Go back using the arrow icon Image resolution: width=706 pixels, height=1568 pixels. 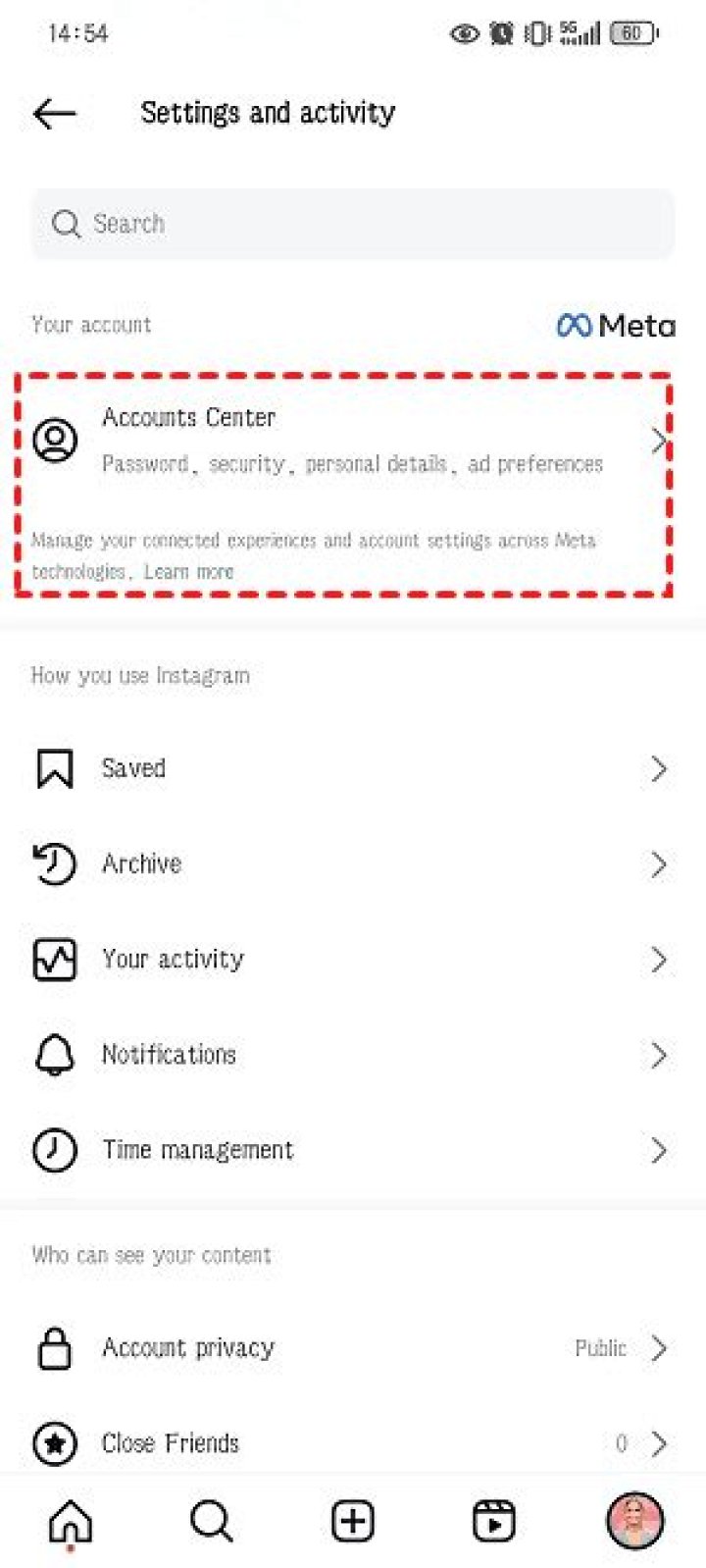coord(54,114)
